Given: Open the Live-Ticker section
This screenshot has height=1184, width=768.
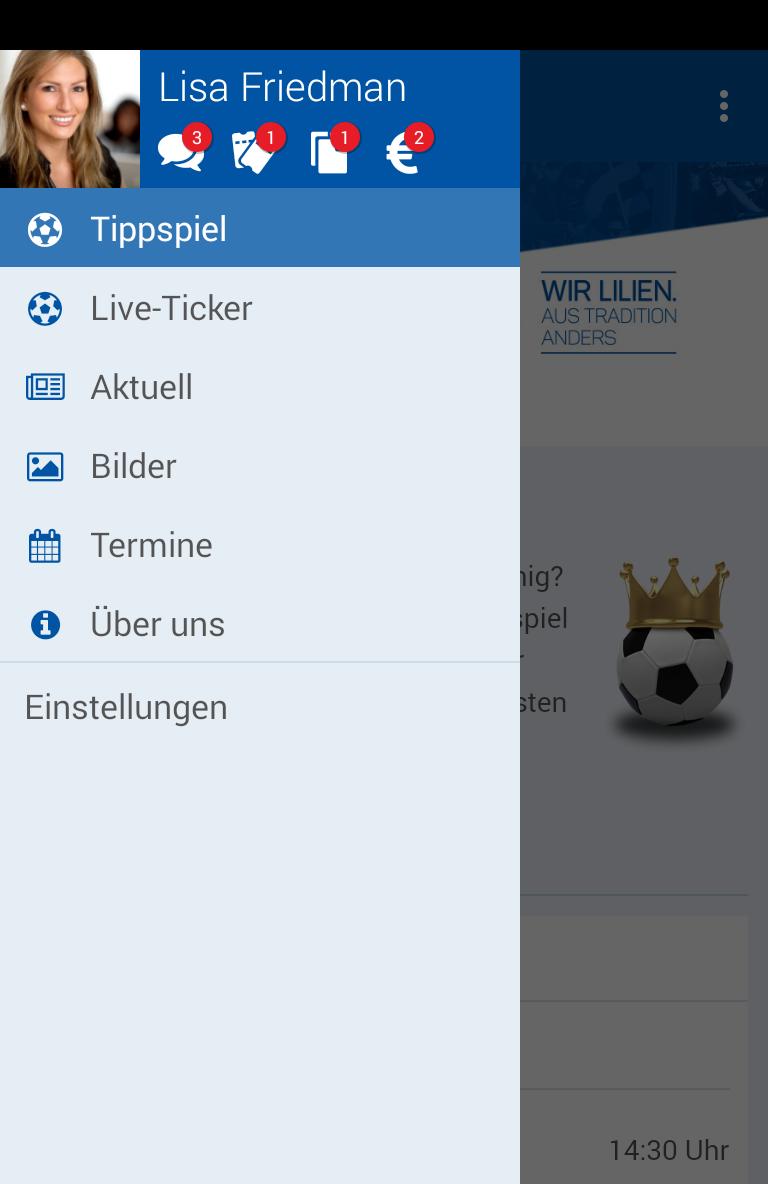Looking at the screenshot, I should point(172,308).
